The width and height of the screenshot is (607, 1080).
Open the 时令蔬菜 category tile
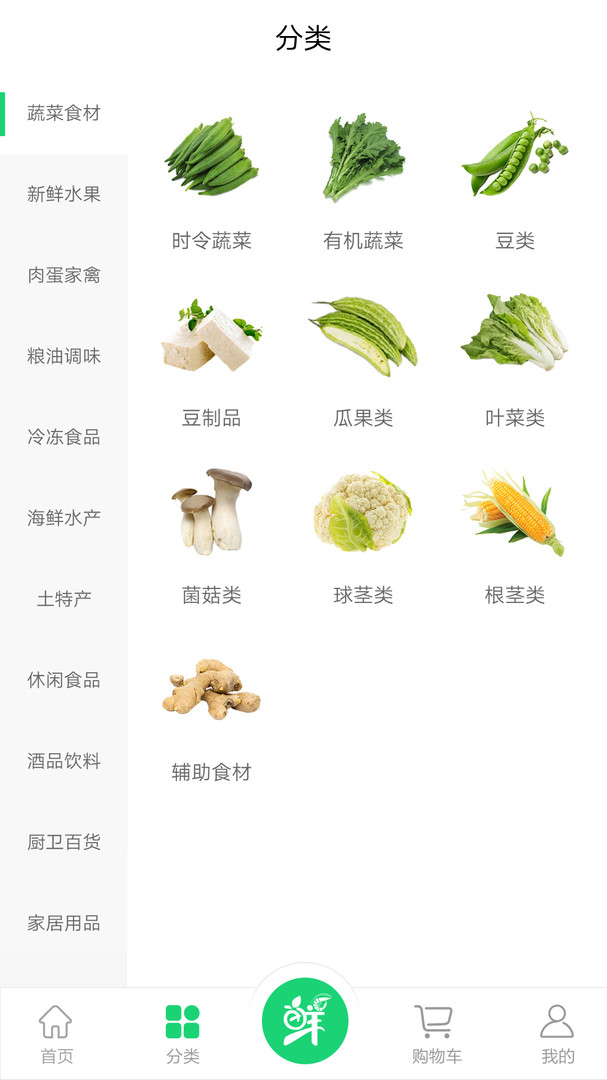212,182
